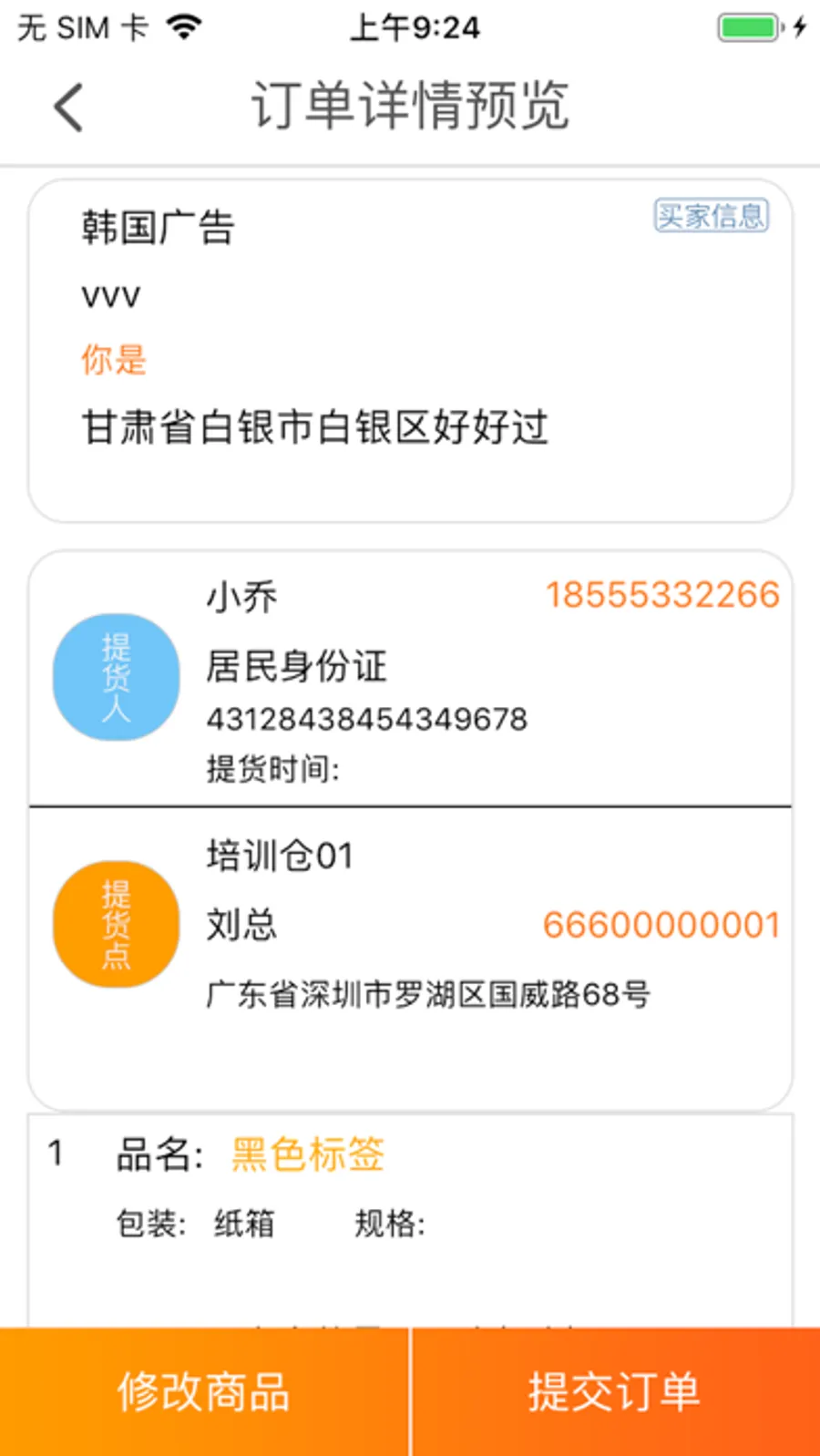Go back using the top-left arrow
The width and height of the screenshot is (820, 1456).
(x=69, y=107)
